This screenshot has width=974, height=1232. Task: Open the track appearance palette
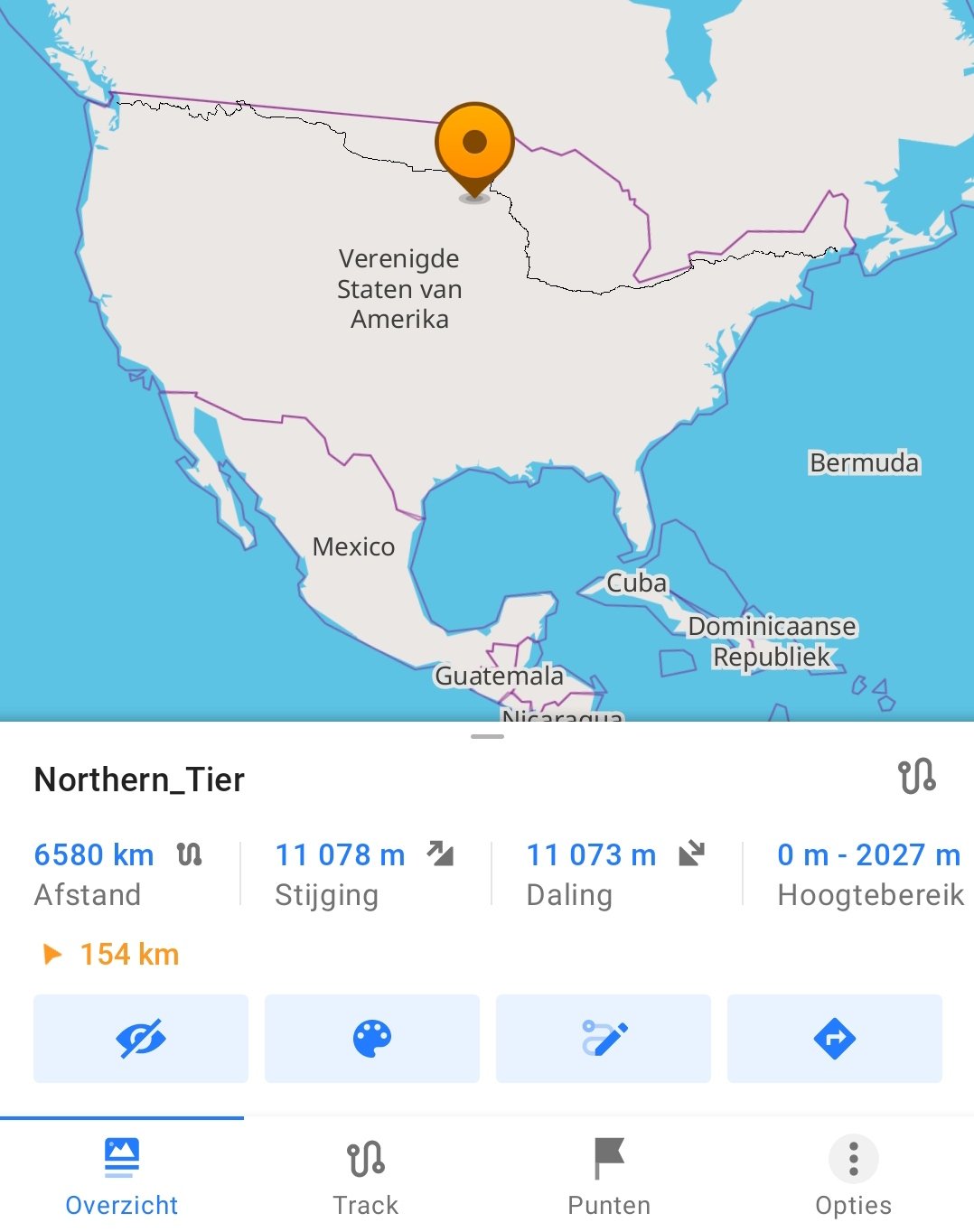[372, 1039]
